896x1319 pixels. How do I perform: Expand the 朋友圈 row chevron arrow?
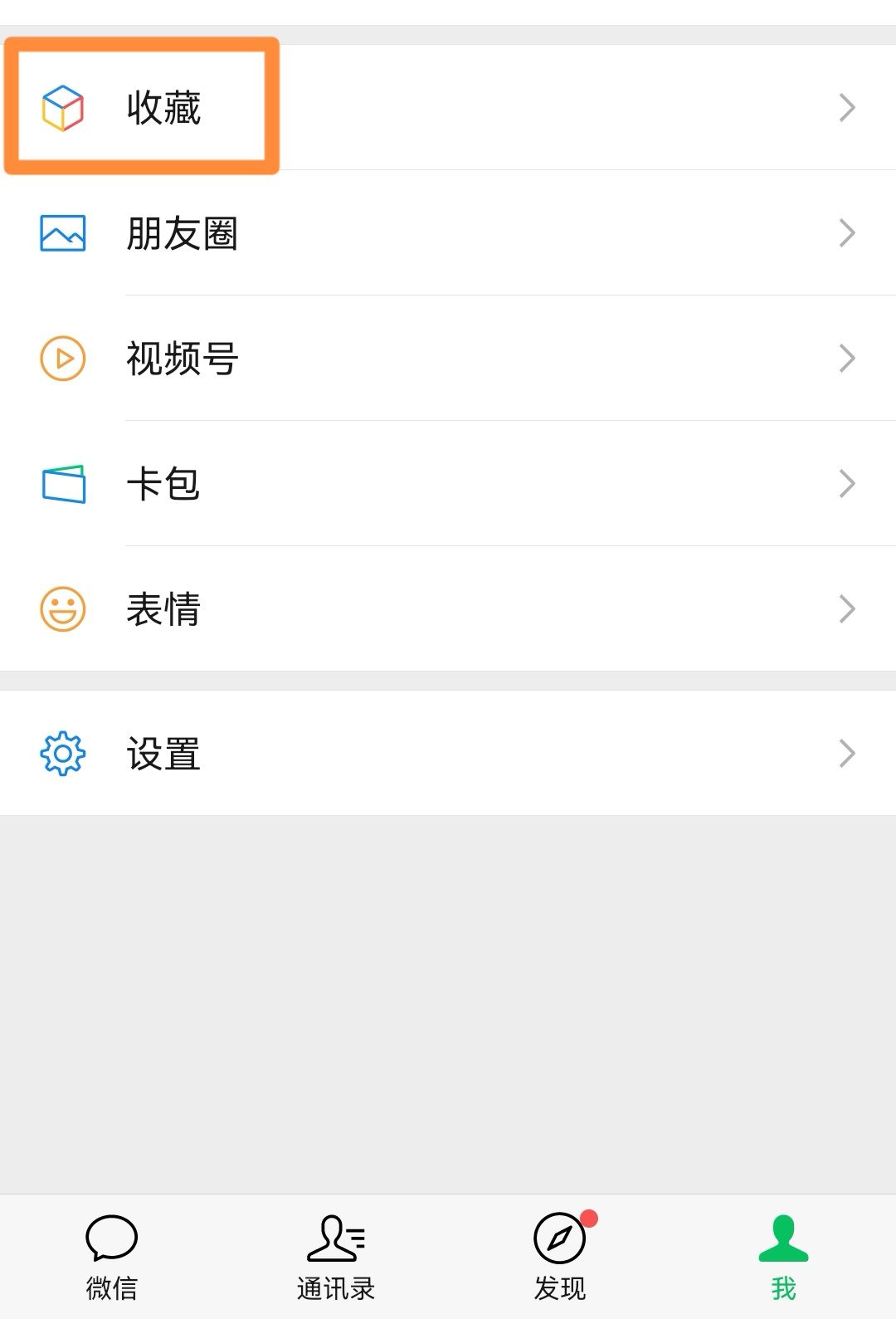point(847,233)
